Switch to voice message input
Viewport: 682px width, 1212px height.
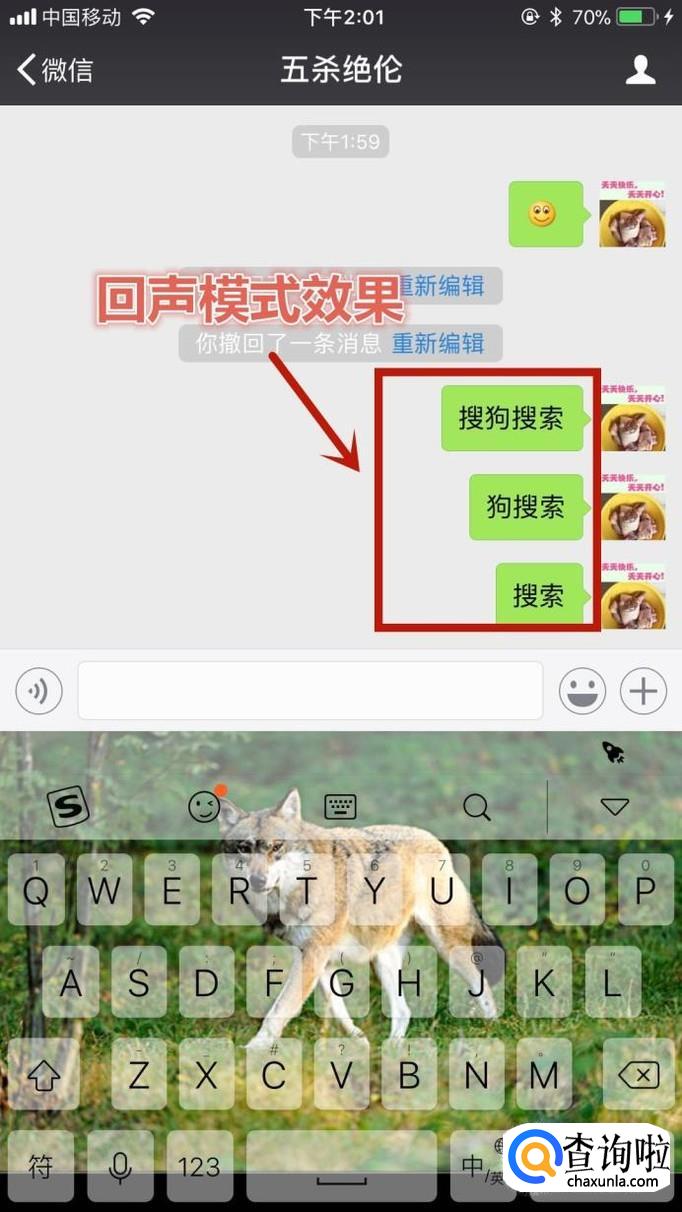(x=39, y=691)
